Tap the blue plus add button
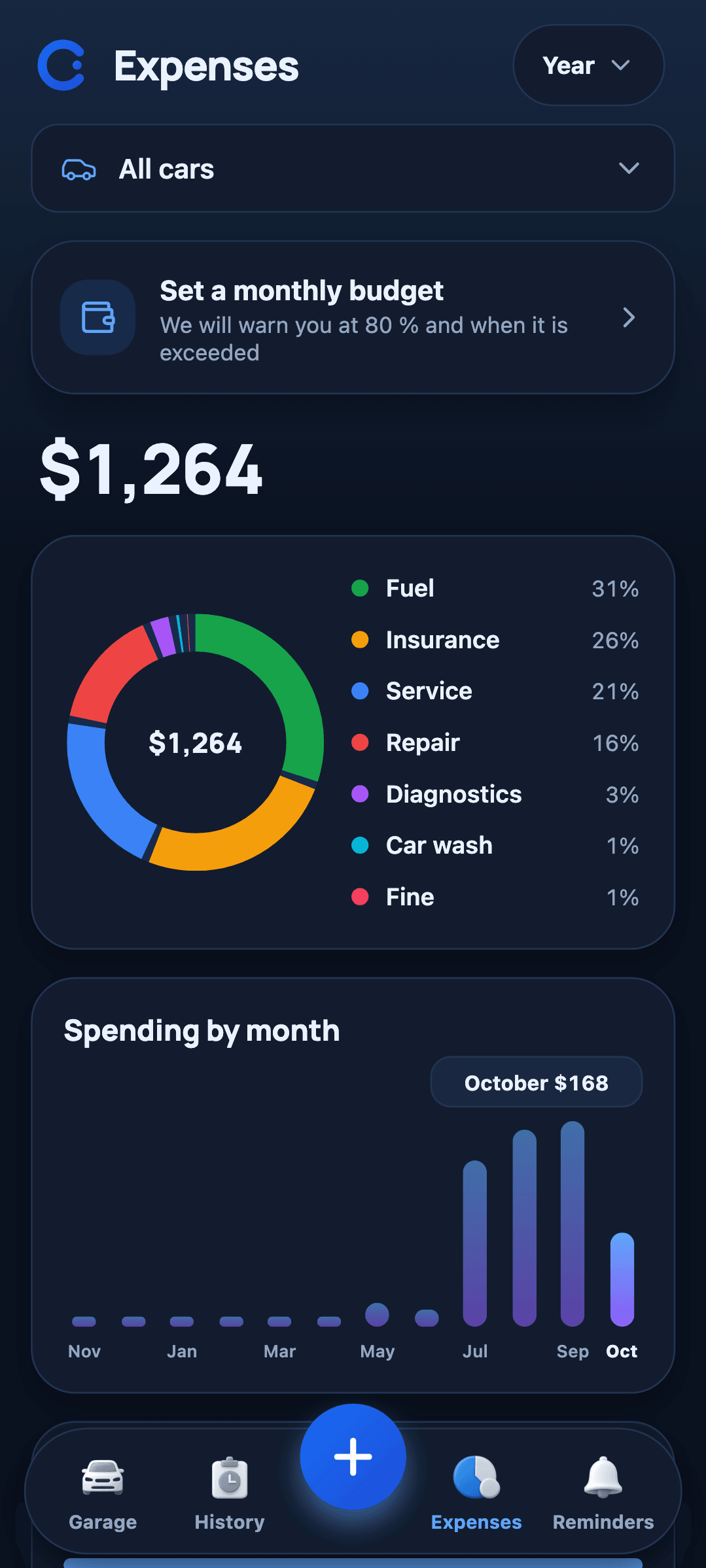The height and width of the screenshot is (1568, 706). click(x=353, y=1457)
